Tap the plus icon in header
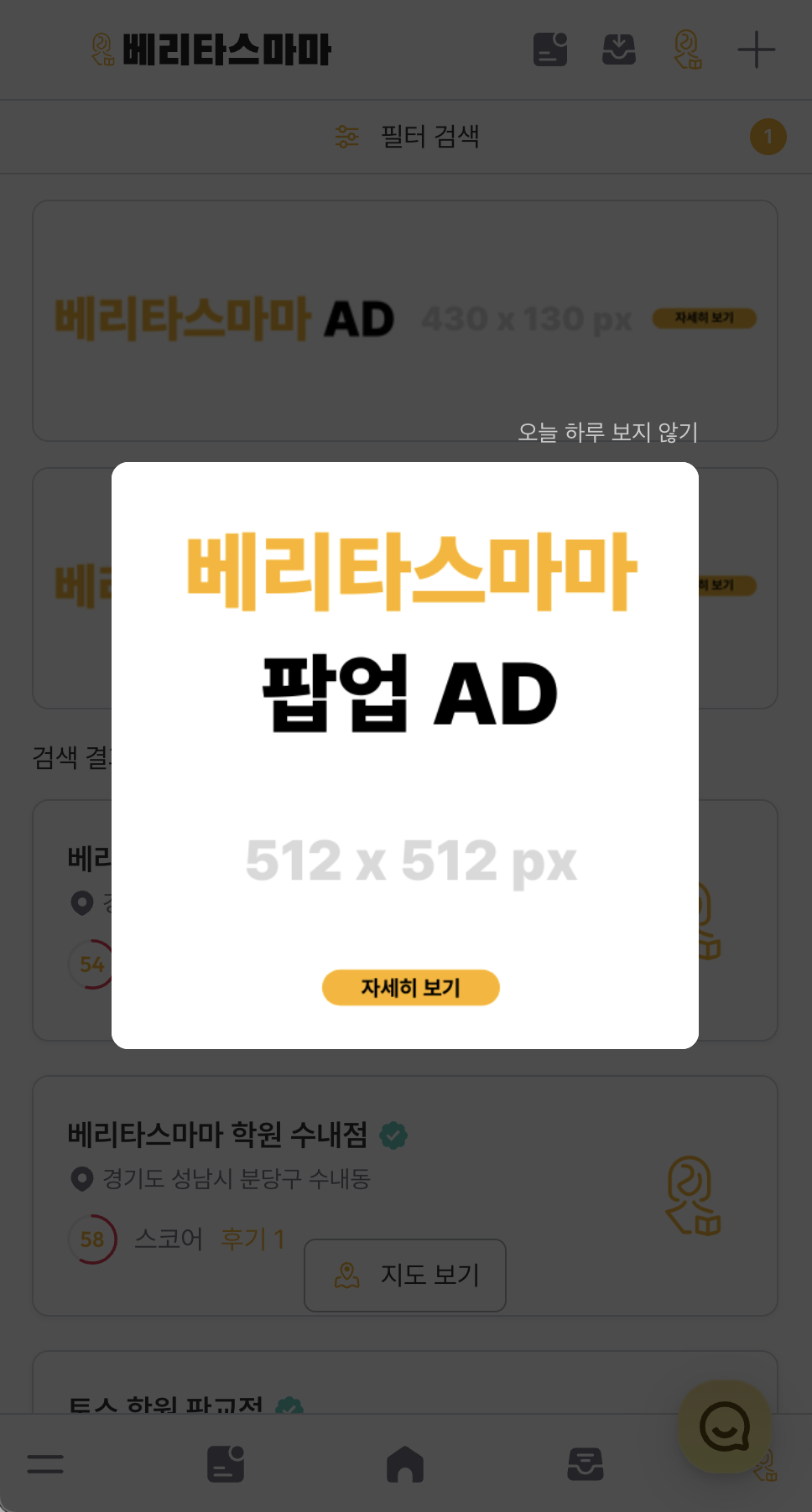 point(756,49)
